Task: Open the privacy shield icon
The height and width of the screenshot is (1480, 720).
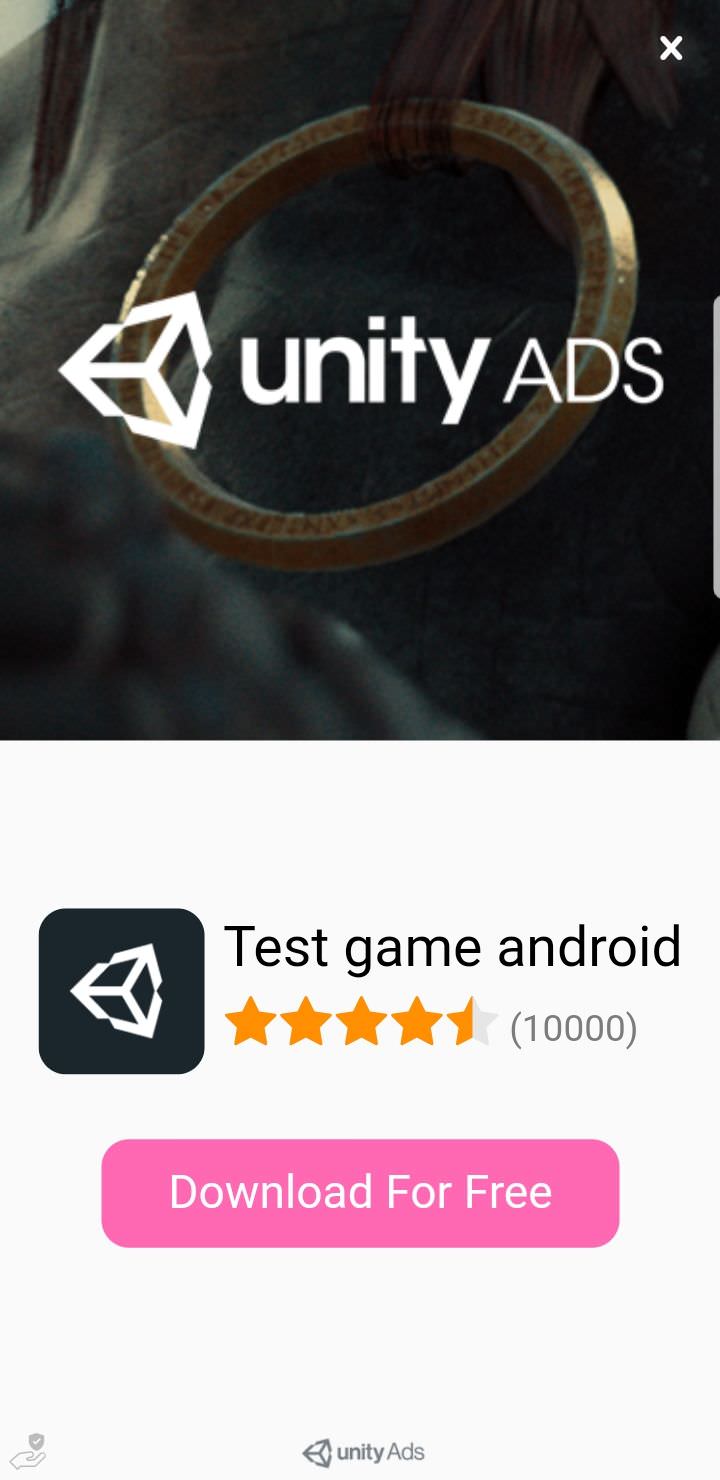Action: point(28,1451)
